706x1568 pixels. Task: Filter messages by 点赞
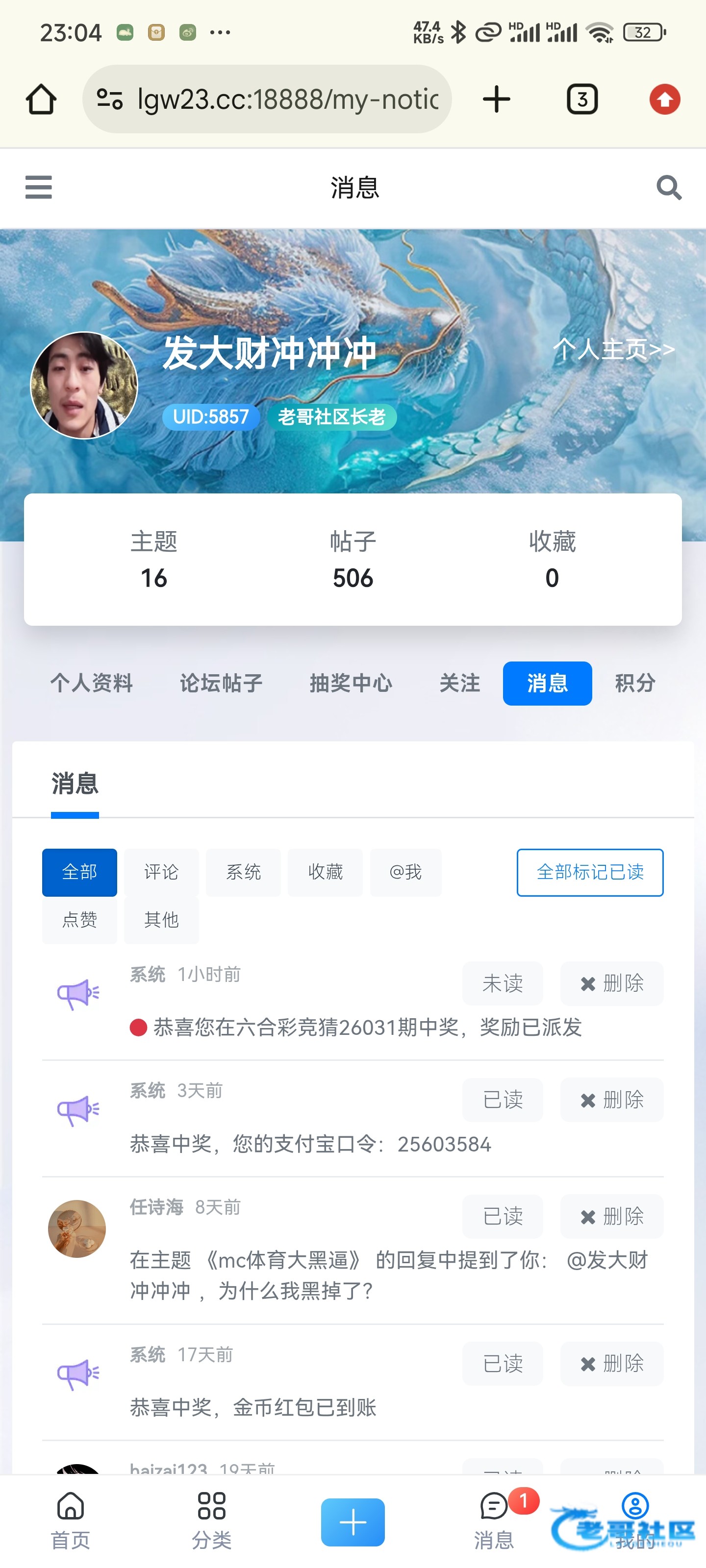[79, 919]
